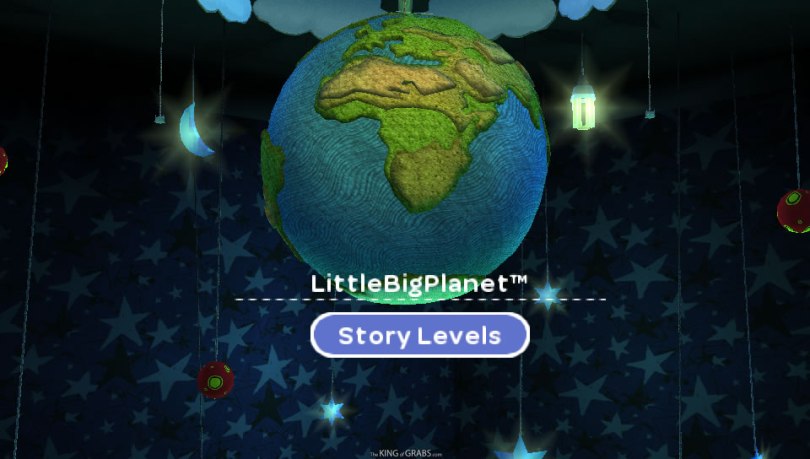Open the Story Levels button
This screenshot has height=459, width=810.
[x=419, y=335]
